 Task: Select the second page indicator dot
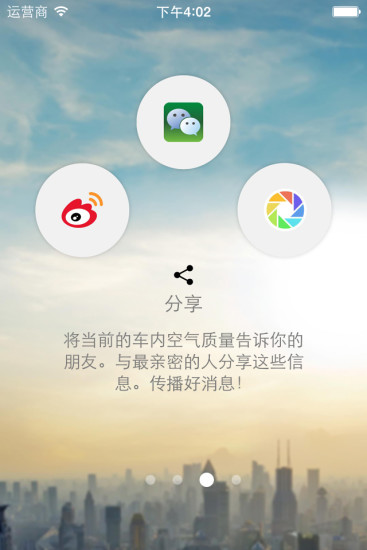(178, 479)
